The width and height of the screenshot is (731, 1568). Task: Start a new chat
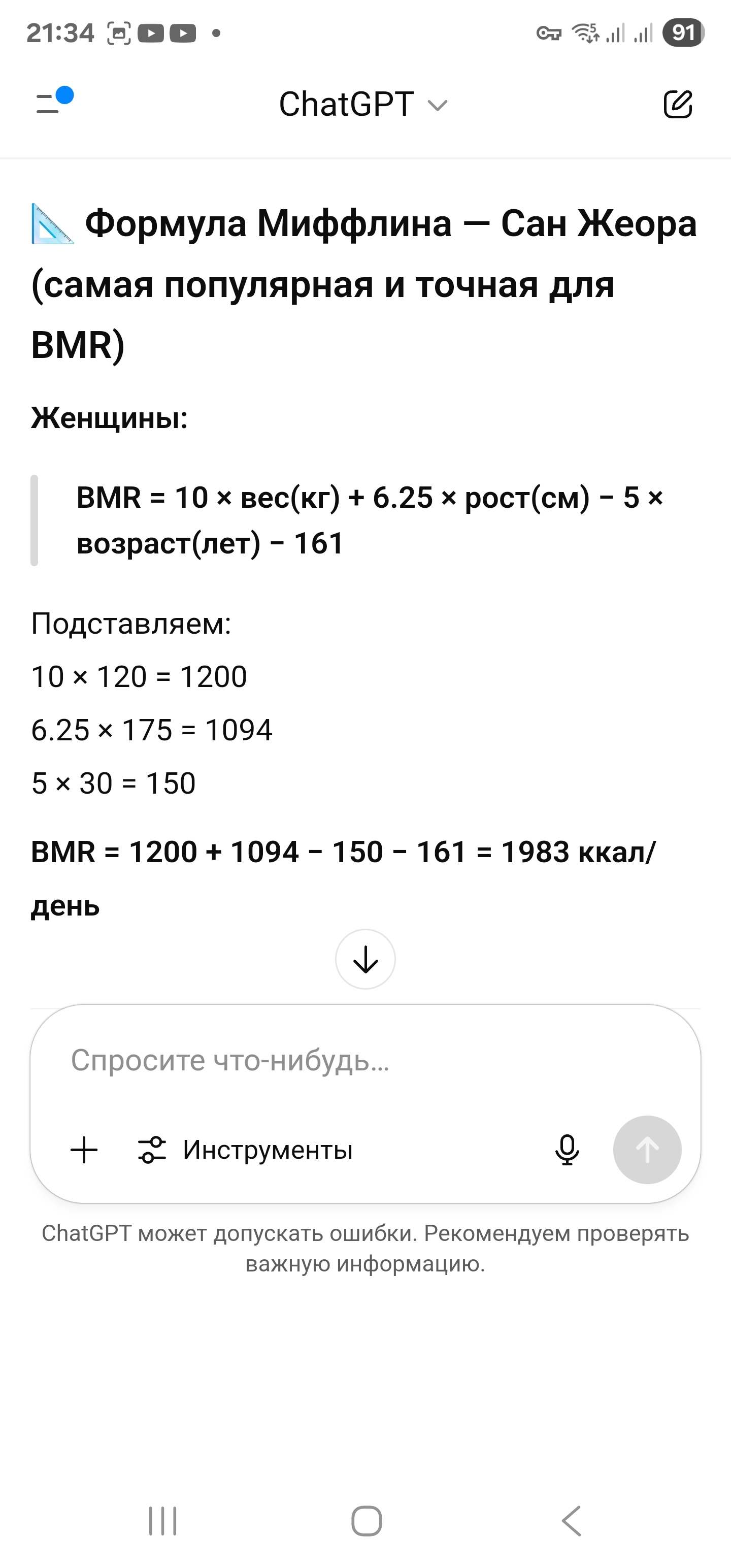(677, 104)
